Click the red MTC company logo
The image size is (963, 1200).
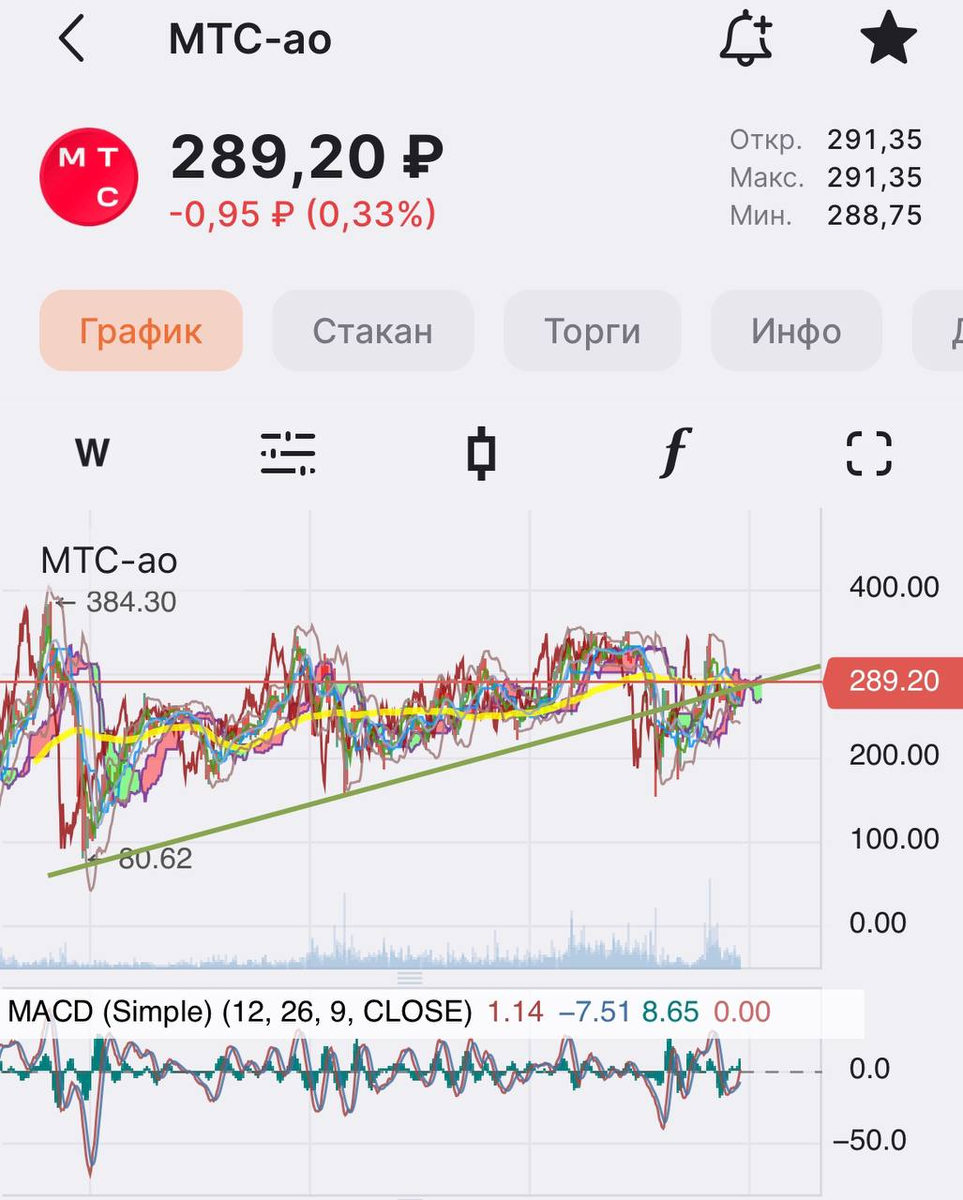88,176
